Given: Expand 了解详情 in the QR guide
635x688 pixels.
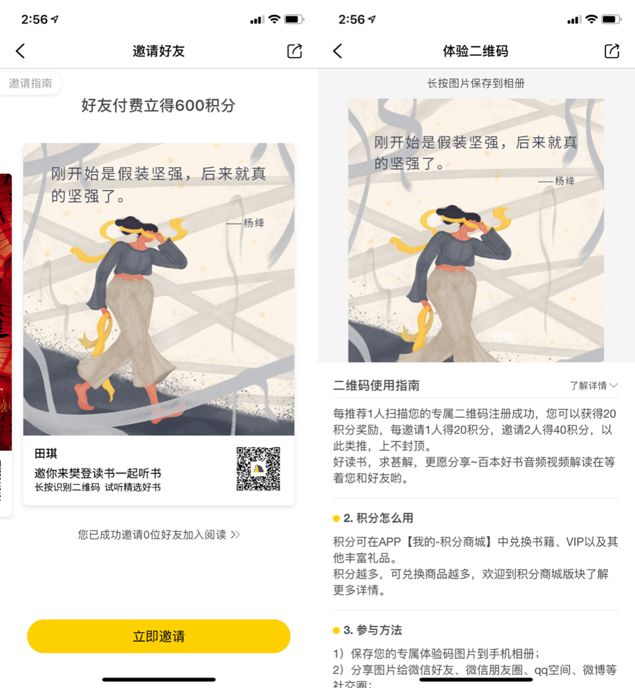Looking at the screenshot, I should (593, 385).
